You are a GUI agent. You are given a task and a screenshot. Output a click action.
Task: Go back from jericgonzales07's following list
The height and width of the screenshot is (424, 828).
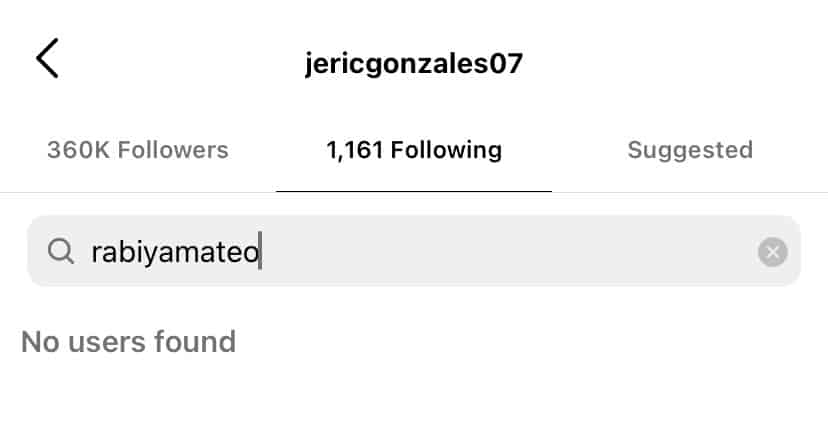(x=47, y=60)
